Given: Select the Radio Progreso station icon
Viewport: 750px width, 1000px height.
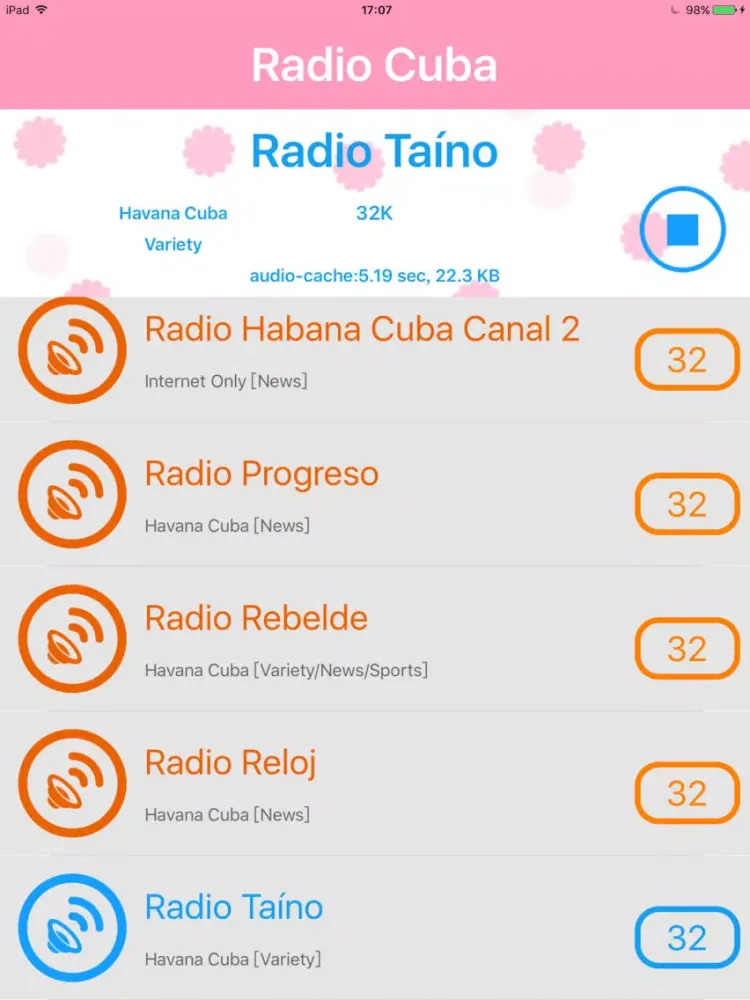Looking at the screenshot, I should click(x=72, y=494).
